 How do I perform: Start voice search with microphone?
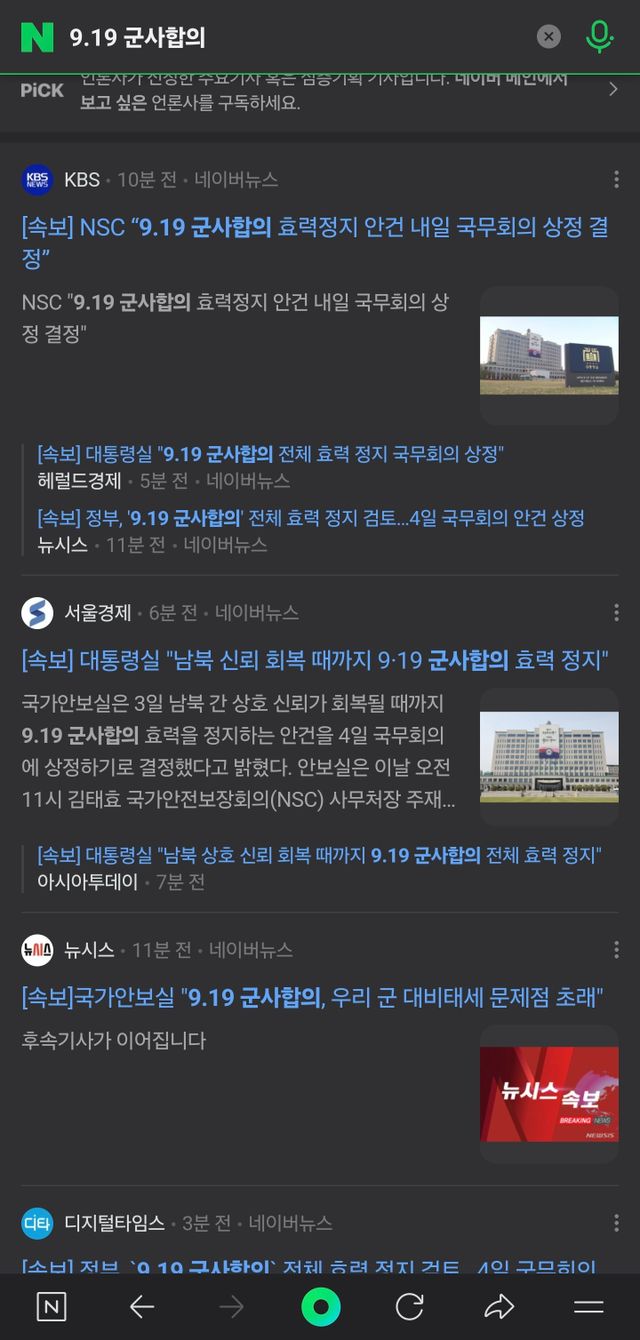click(x=599, y=37)
